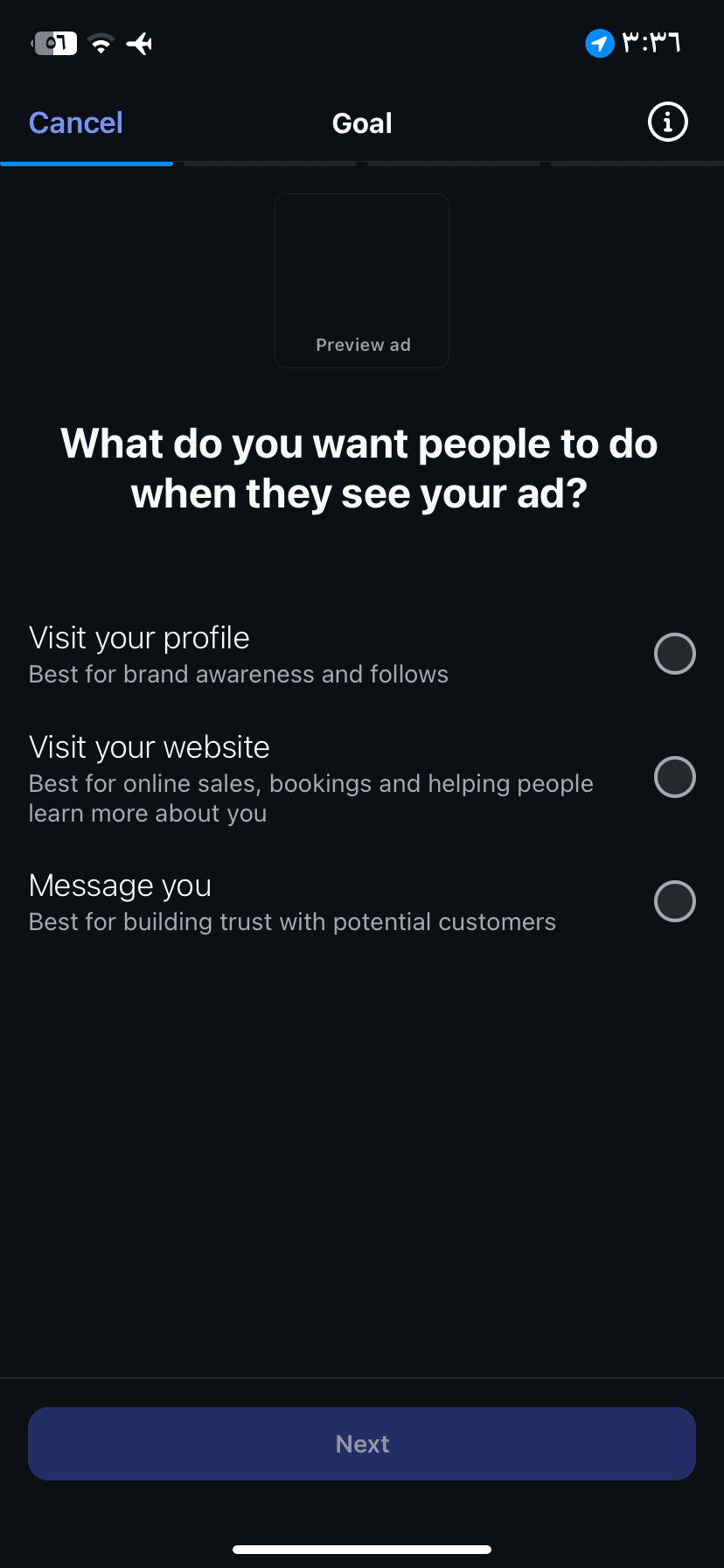Viewport: 724px width, 1568px height.
Task: Open the info icon
Action: [667, 122]
